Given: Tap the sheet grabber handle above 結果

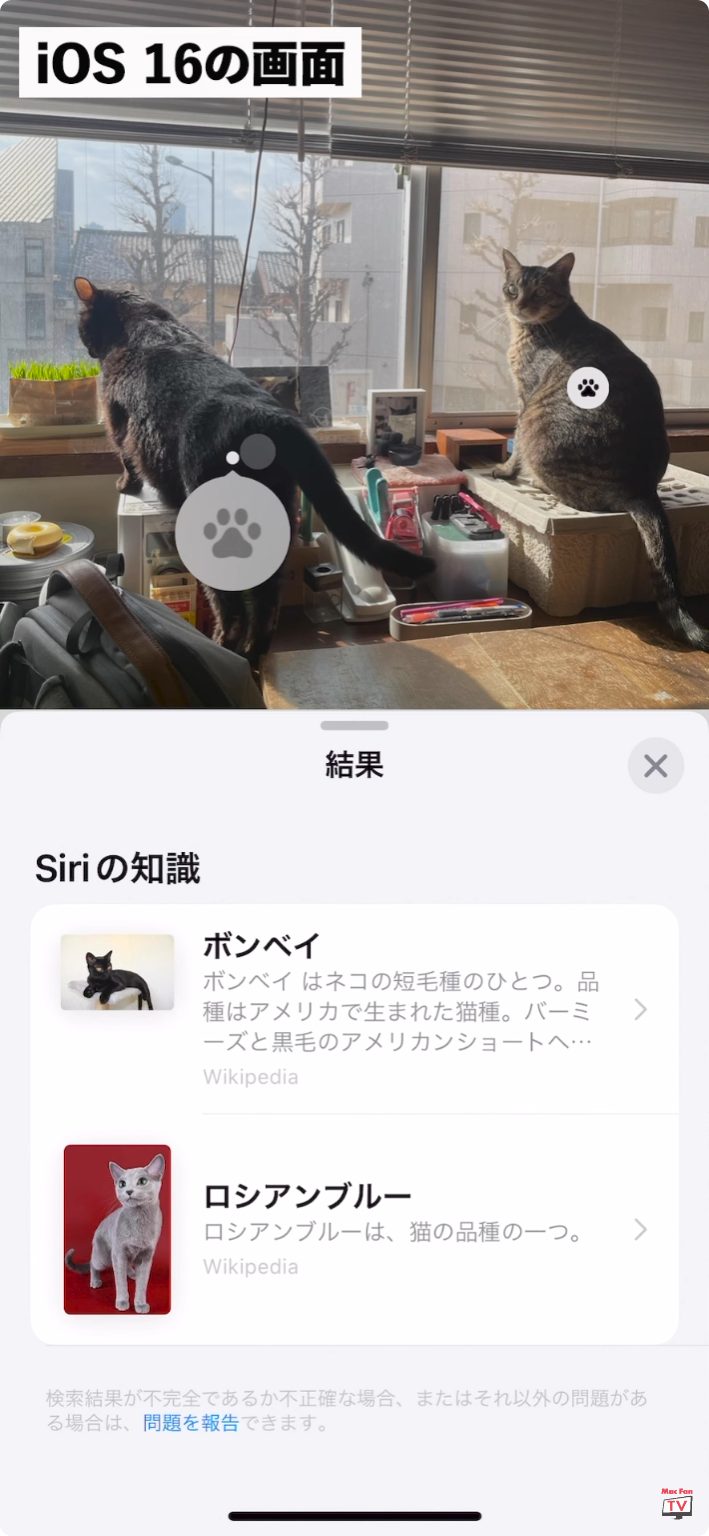Looking at the screenshot, I should coord(354,725).
